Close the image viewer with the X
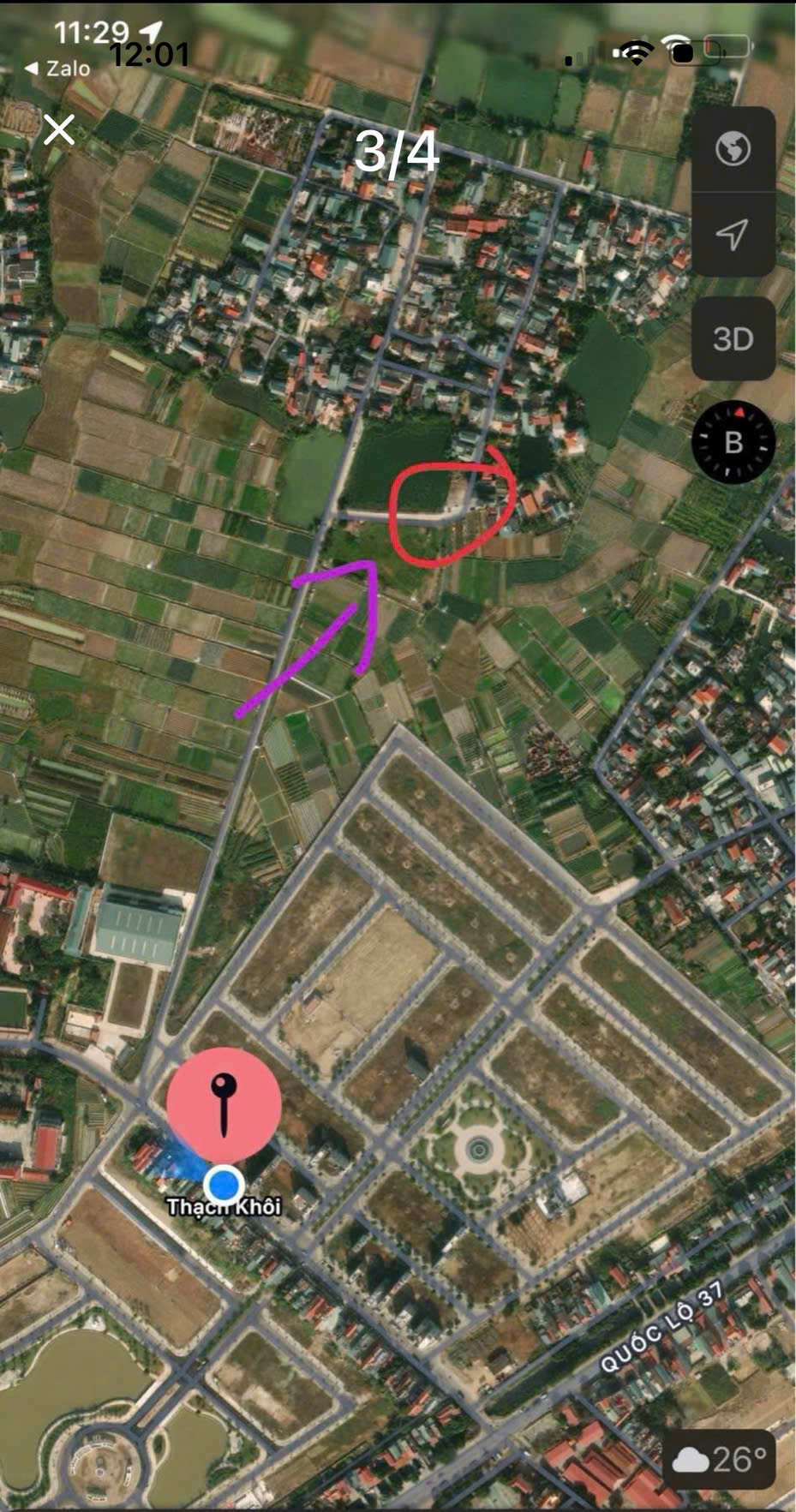Image resolution: width=796 pixels, height=1512 pixels. tap(59, 130)
